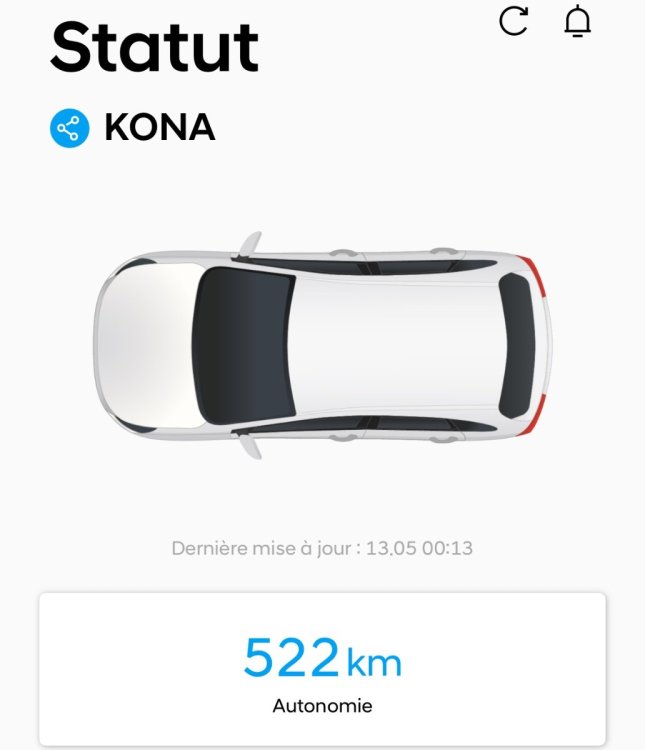Image resolution: width=645 pixels, height=750 pixels.
Task: Tap the share icon beside KONA
Action: 70,128
